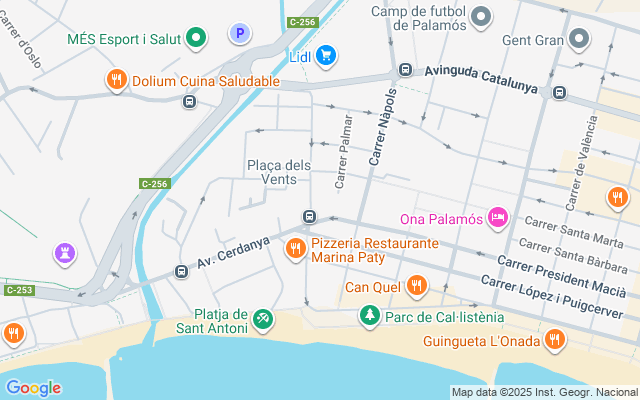Image resolution: width=640 pixels, height=400 pixels.
Task: Tap the Parc de Cal·listènia park pin
Action: [370, 317]
